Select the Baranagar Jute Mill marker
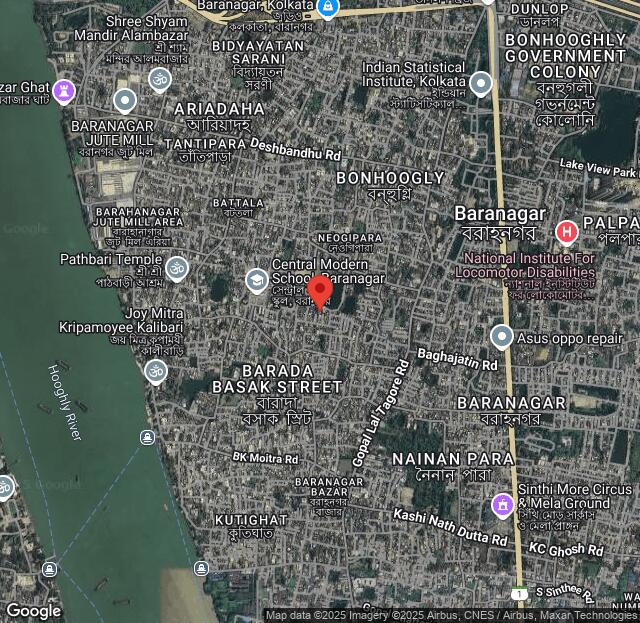 click(125, 101)
